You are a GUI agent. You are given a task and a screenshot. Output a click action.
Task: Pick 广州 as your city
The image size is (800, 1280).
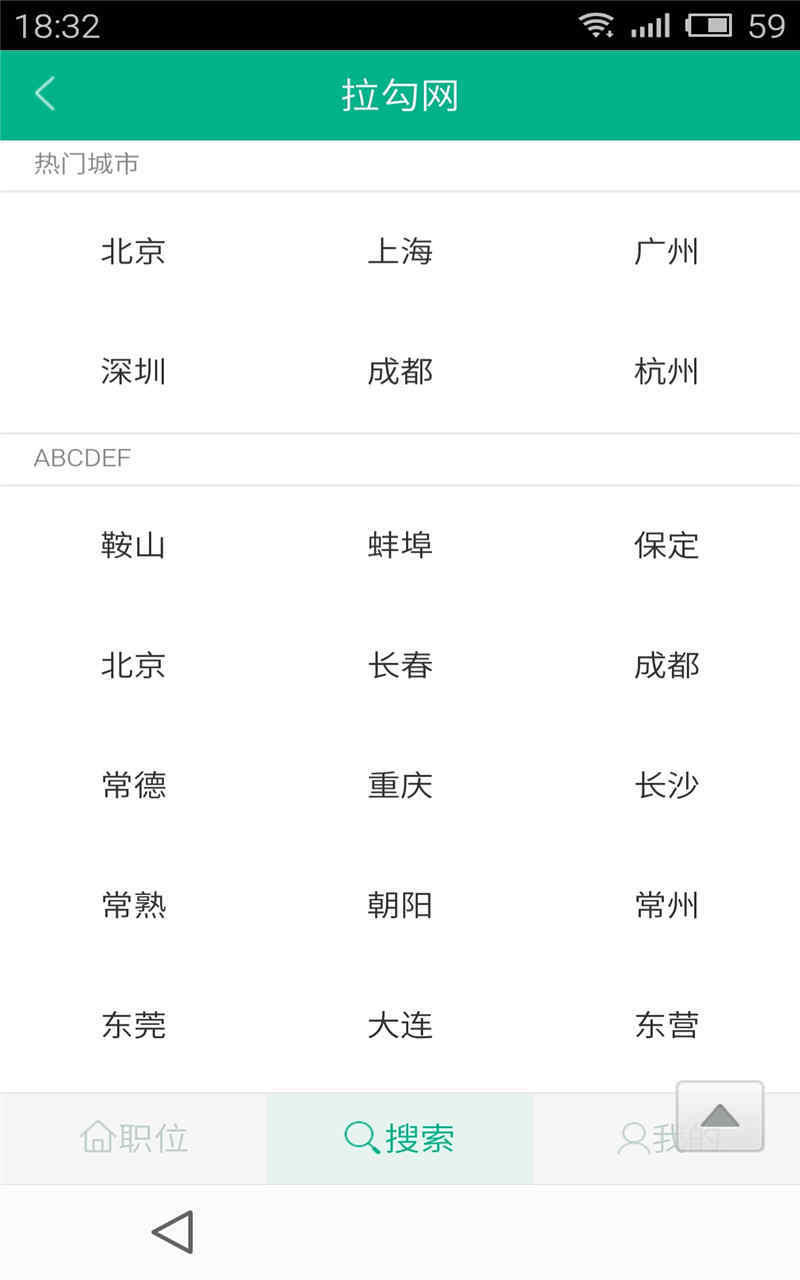tap(666, 253)
